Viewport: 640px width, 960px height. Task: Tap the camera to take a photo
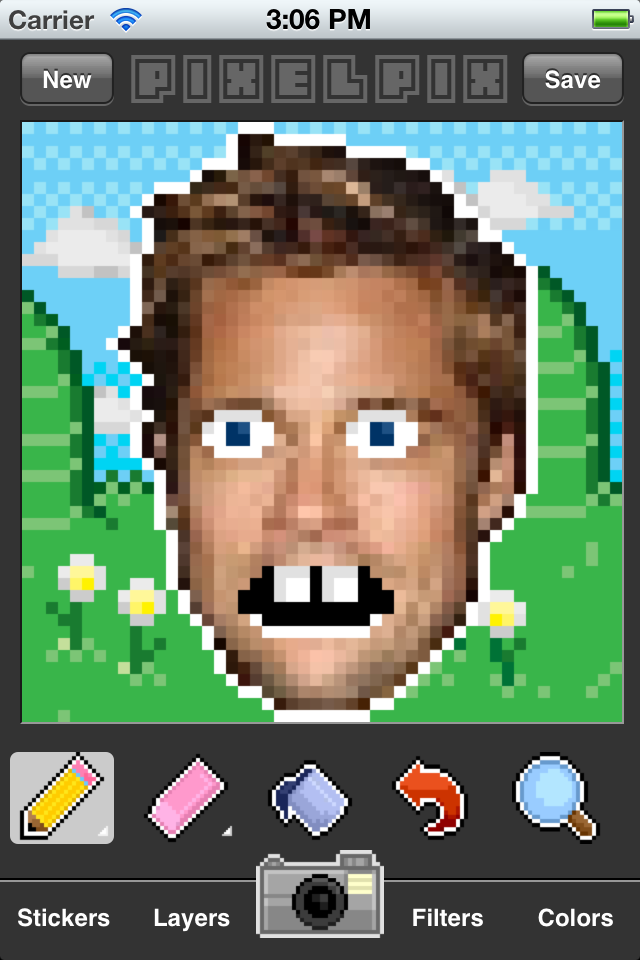(320, 895)
